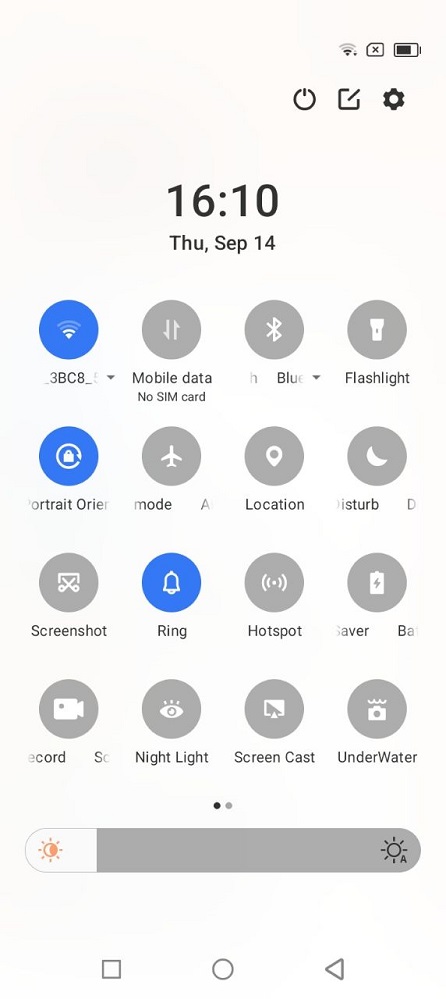Turn on Battery Saver
446x999 pixels.
[x=377, y=582]
